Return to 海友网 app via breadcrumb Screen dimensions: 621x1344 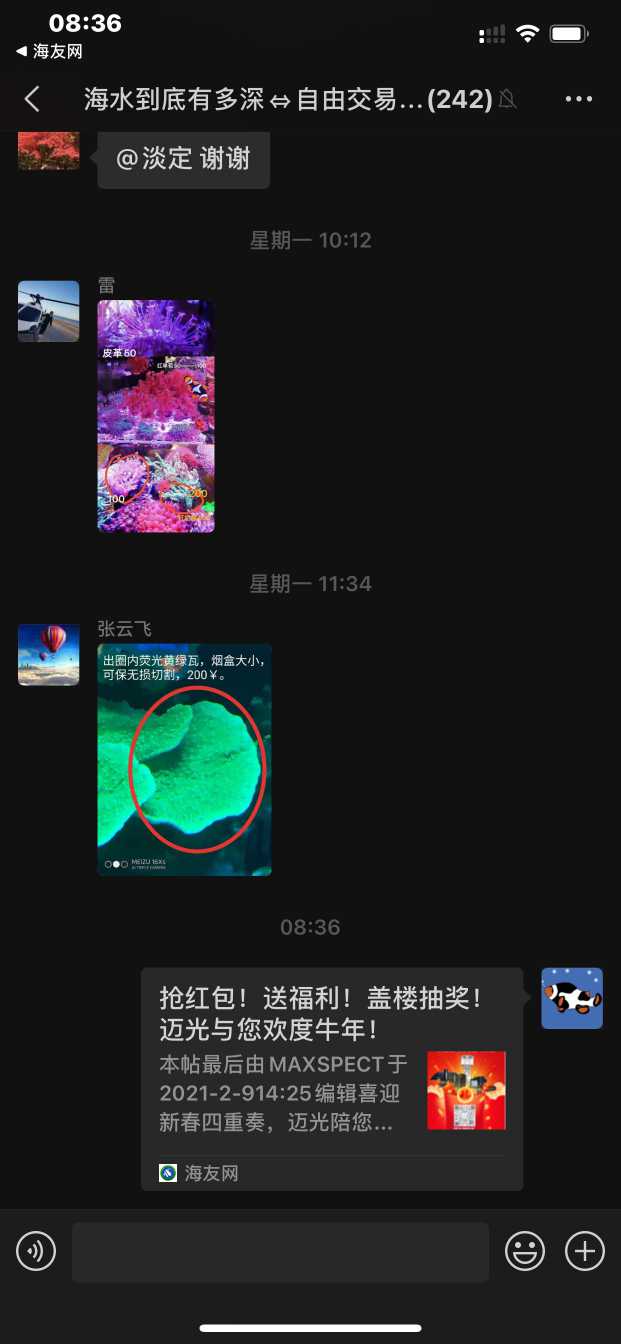[49, 51]
